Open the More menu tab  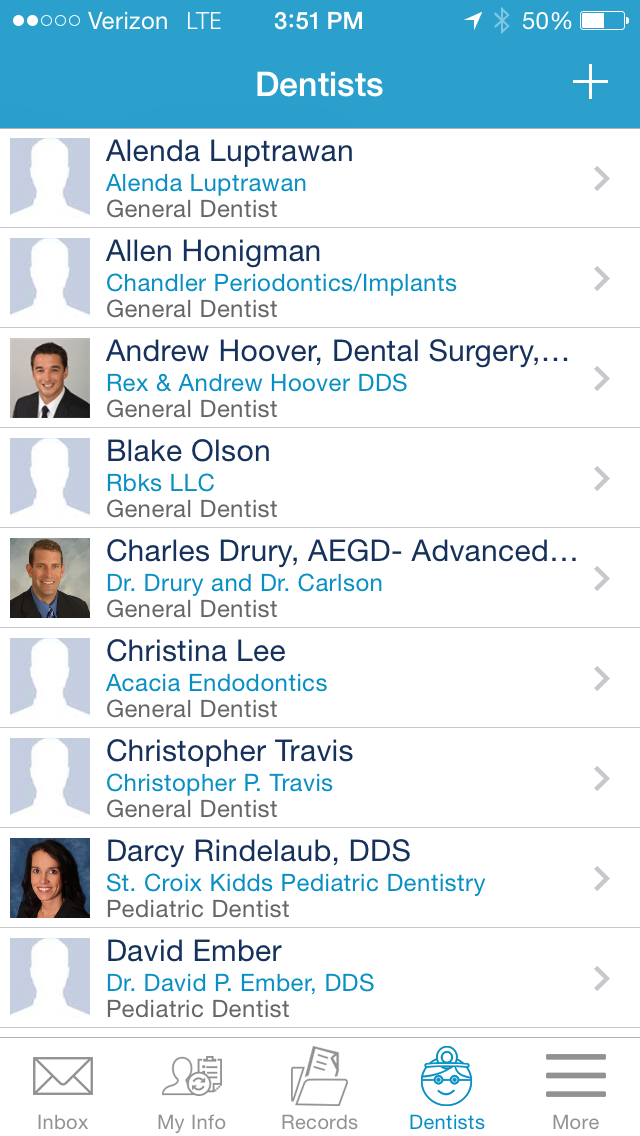[575, 1092]
